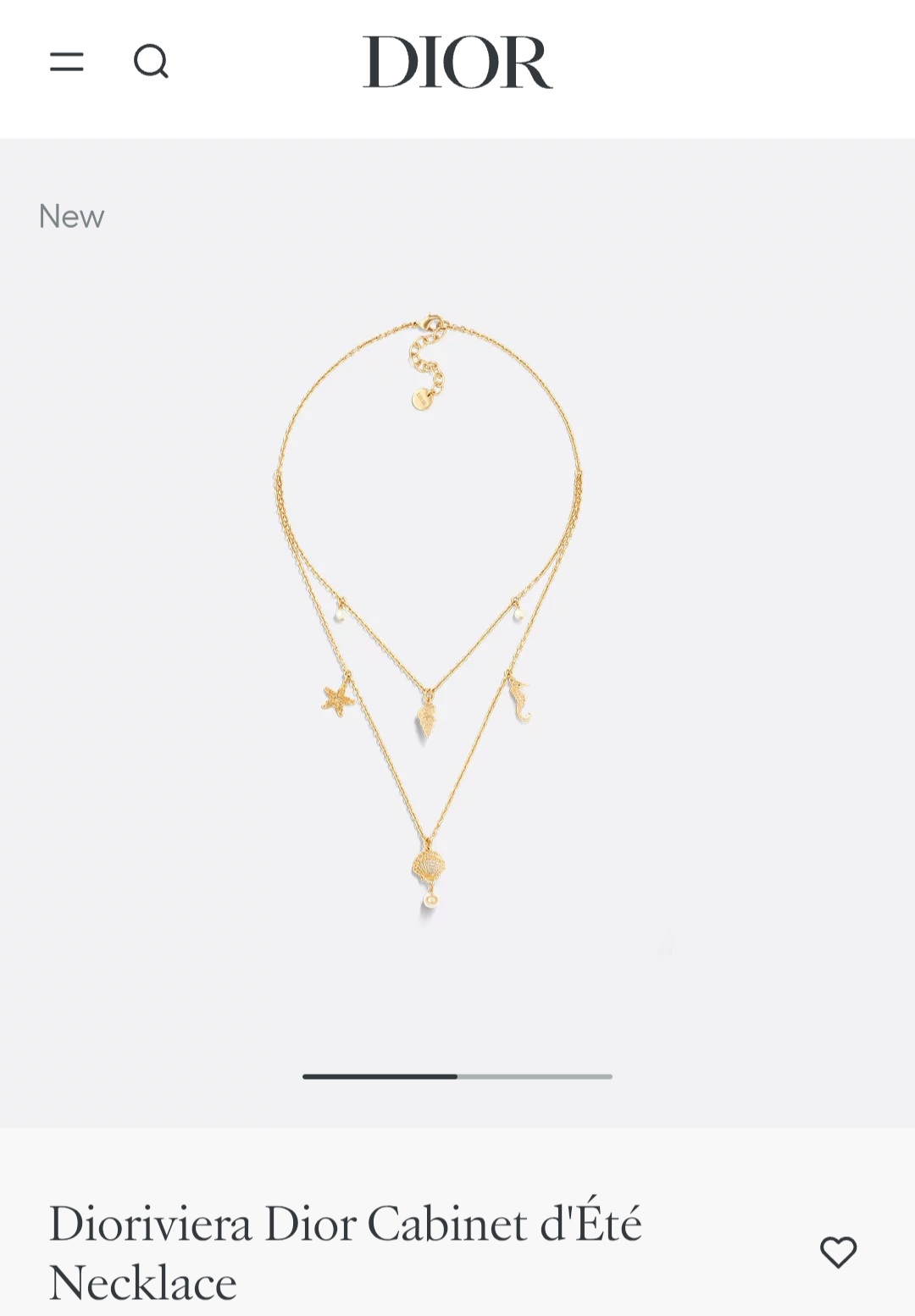The width and height of the screenshot is (915, 1316).
Task: Jump to second image via page indicator
Action: coord(535,1076)
